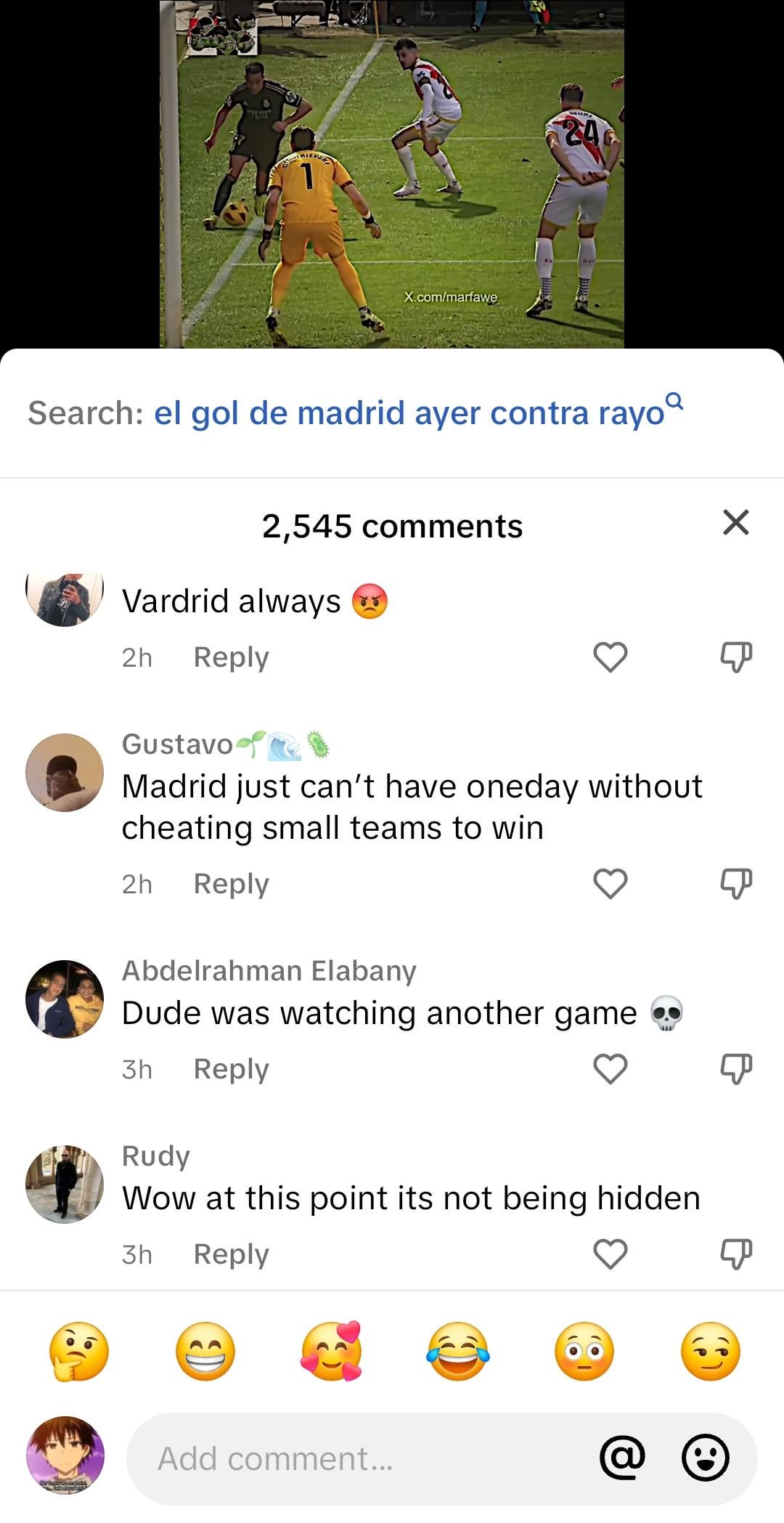Like Rudy's comment
Image resolution: width=784 pixels, height=1523 pixels.
point(610,1254)
